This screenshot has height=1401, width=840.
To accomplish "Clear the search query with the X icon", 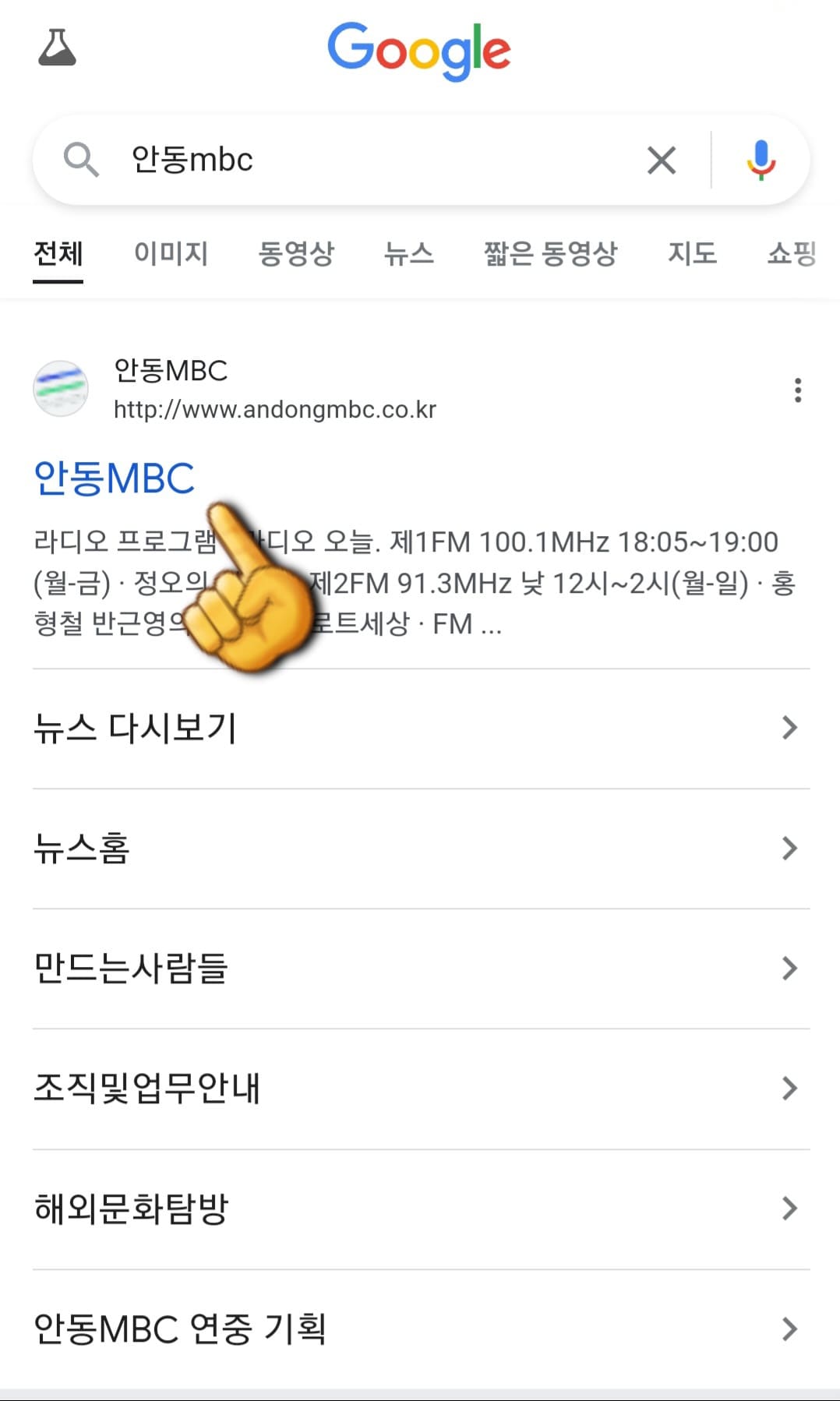I will [x=661, y=160].
